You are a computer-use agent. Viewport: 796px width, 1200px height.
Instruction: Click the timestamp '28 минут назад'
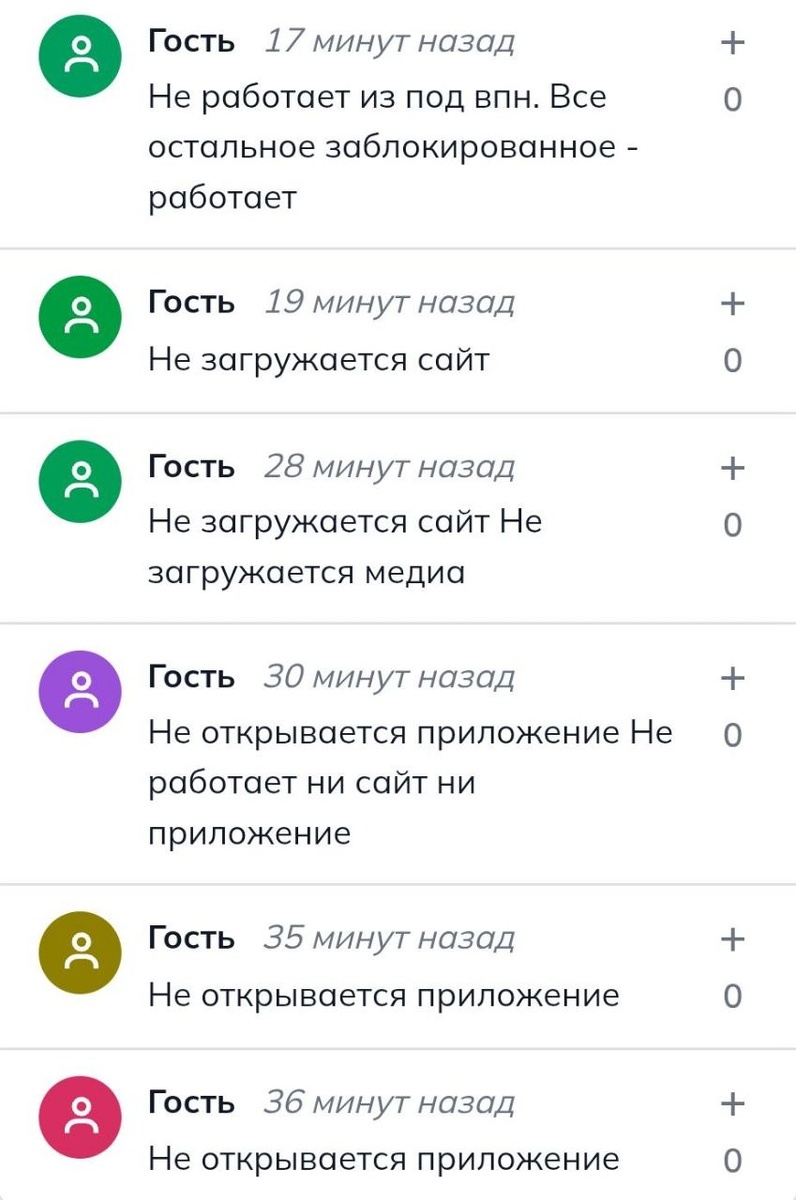390,466
